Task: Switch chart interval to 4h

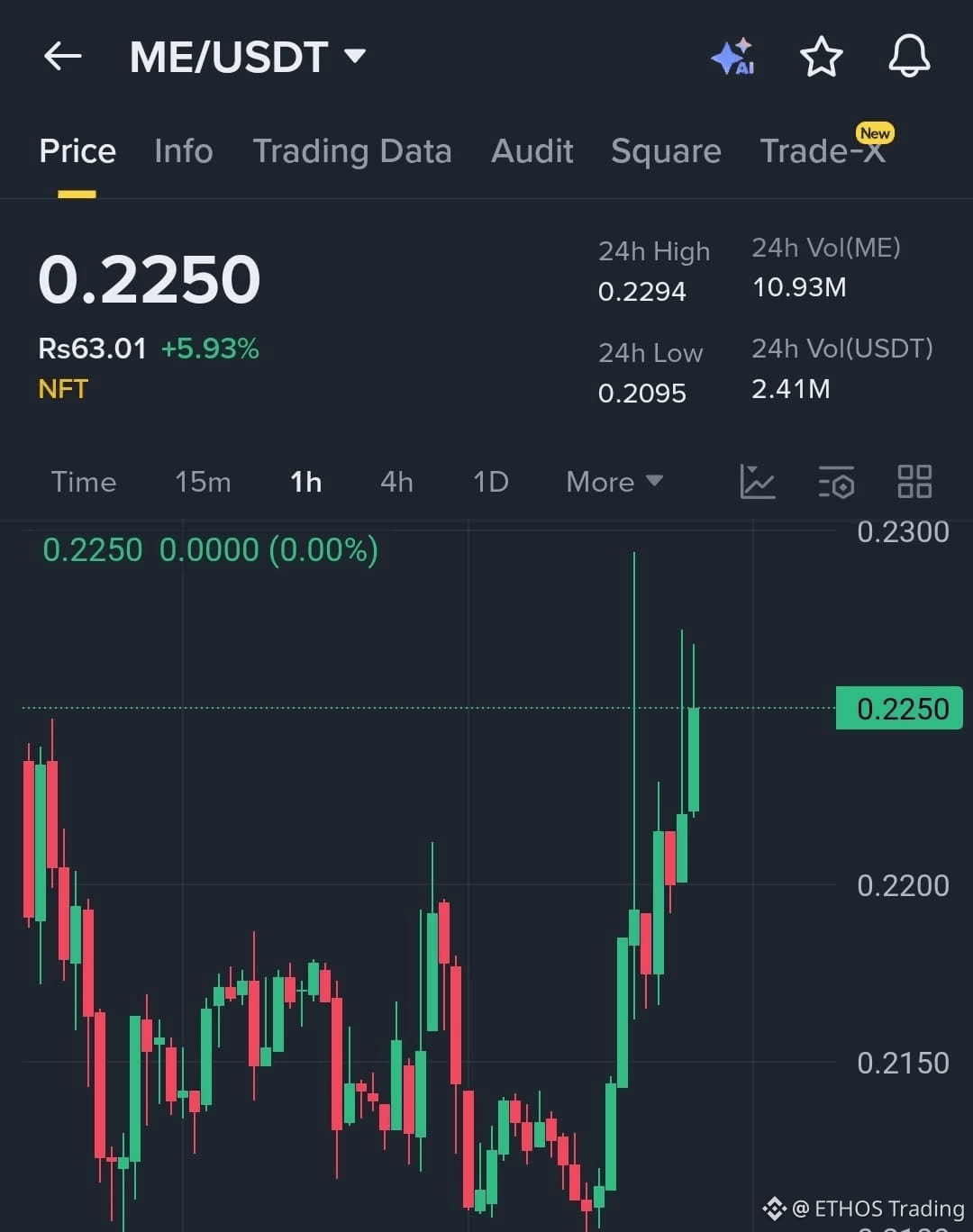Action: coord(396,482)
